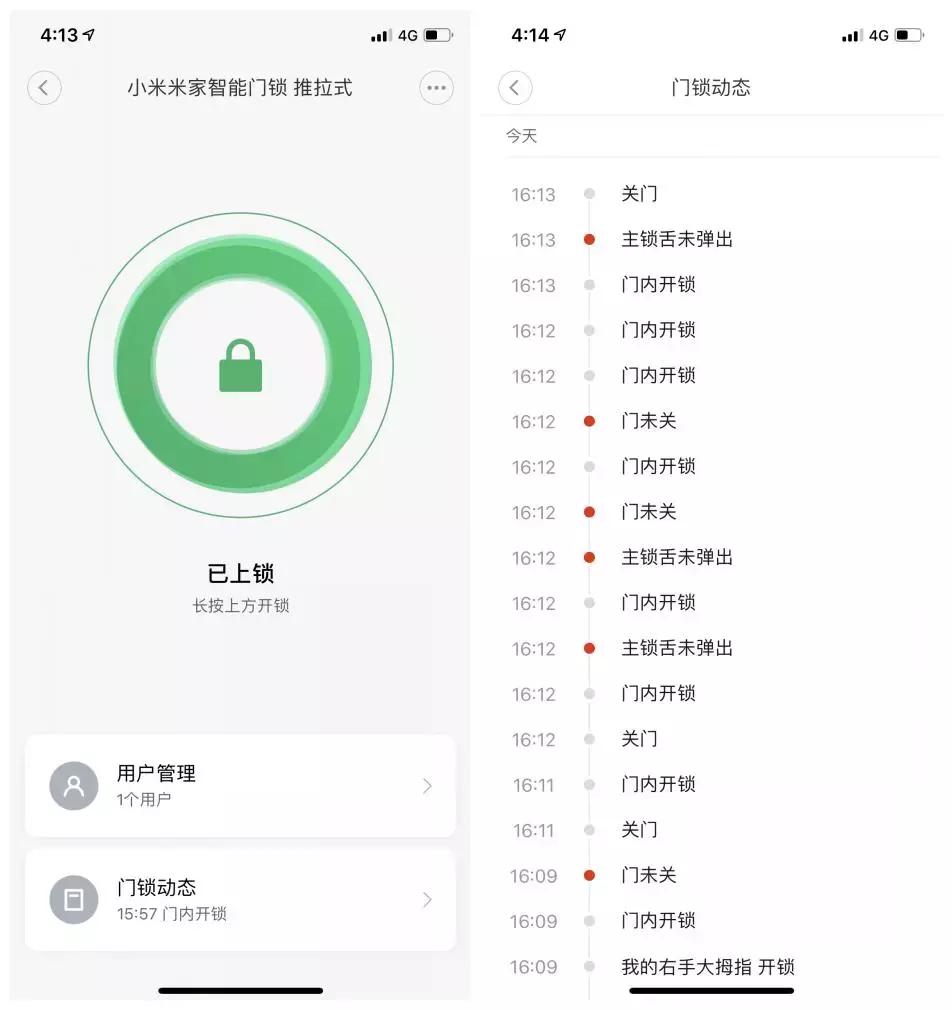Open 用户管理 with the right chevron
Viewport: 952px width, 1010px height.
coord(428,785)
